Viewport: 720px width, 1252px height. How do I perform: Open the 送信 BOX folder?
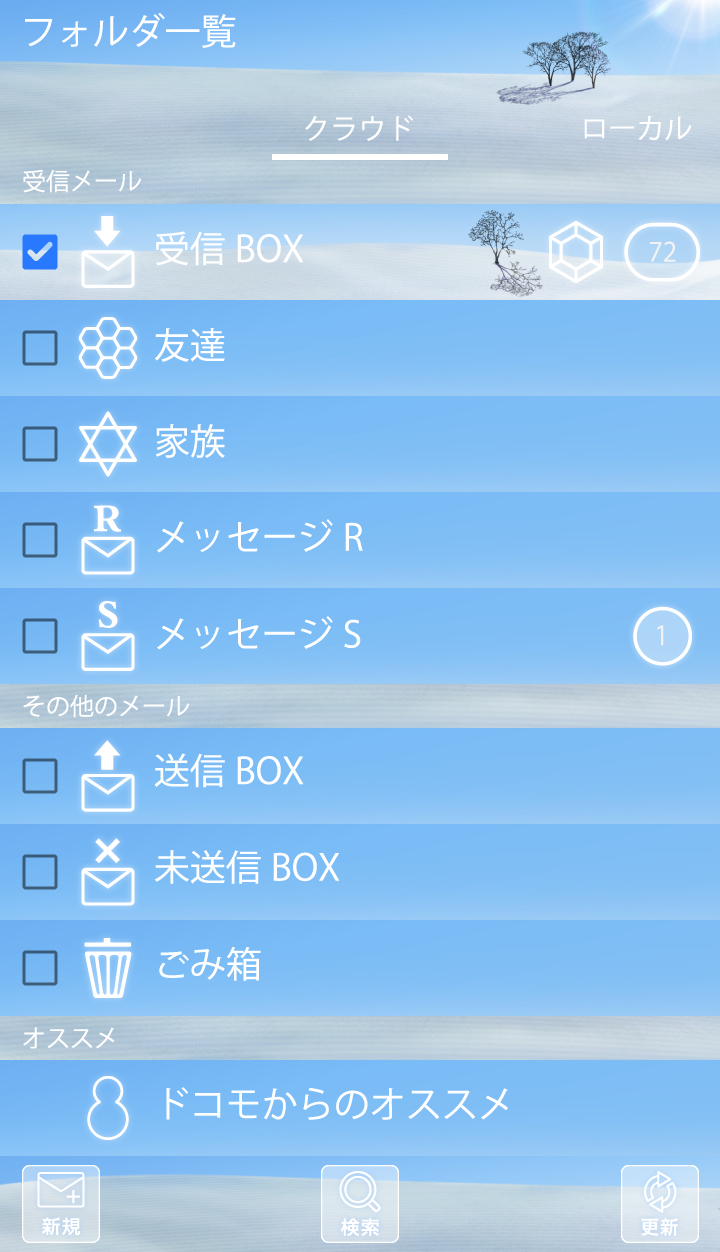[229, 772]
